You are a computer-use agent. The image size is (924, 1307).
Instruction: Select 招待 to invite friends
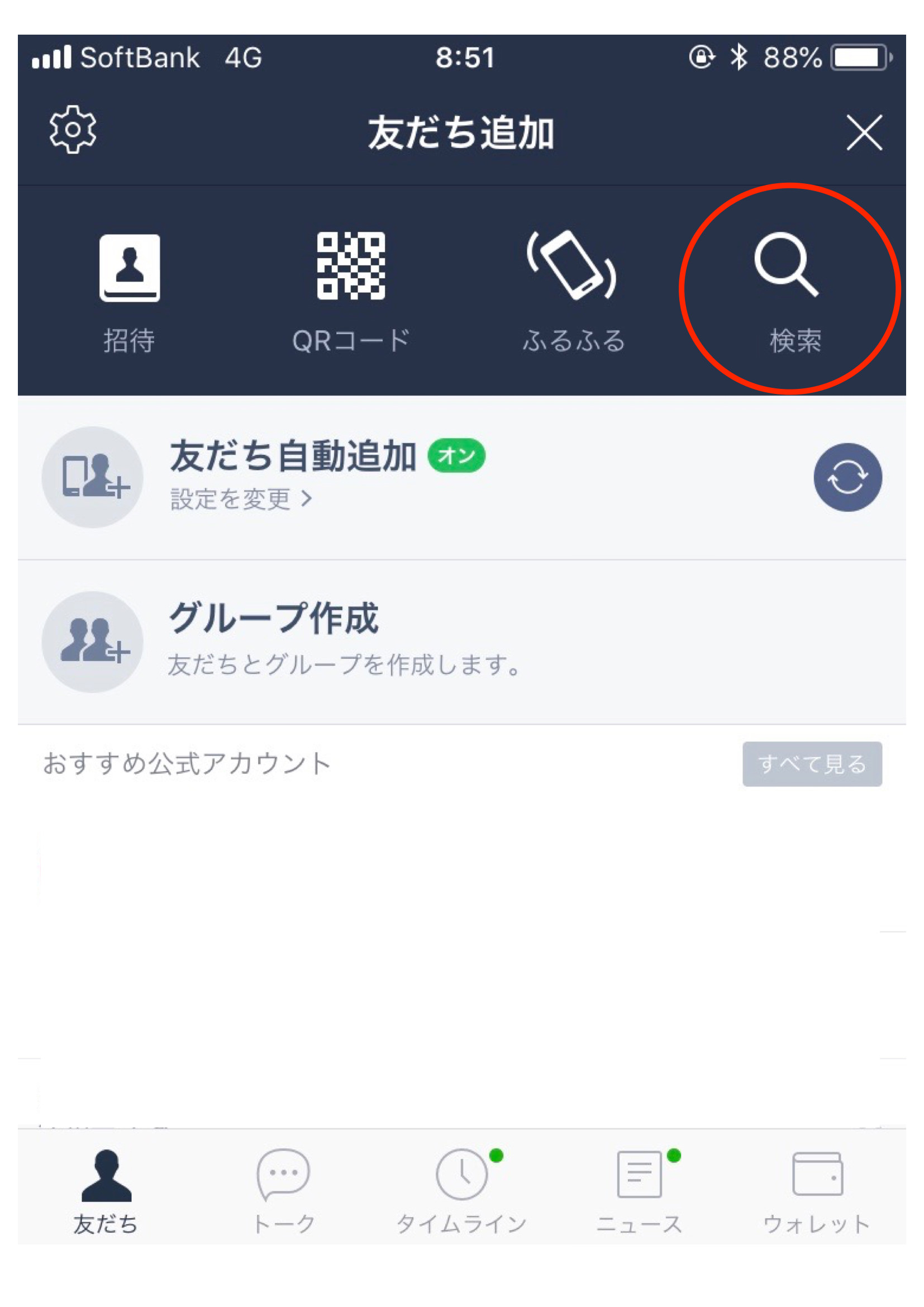click(x=130, y=291)
